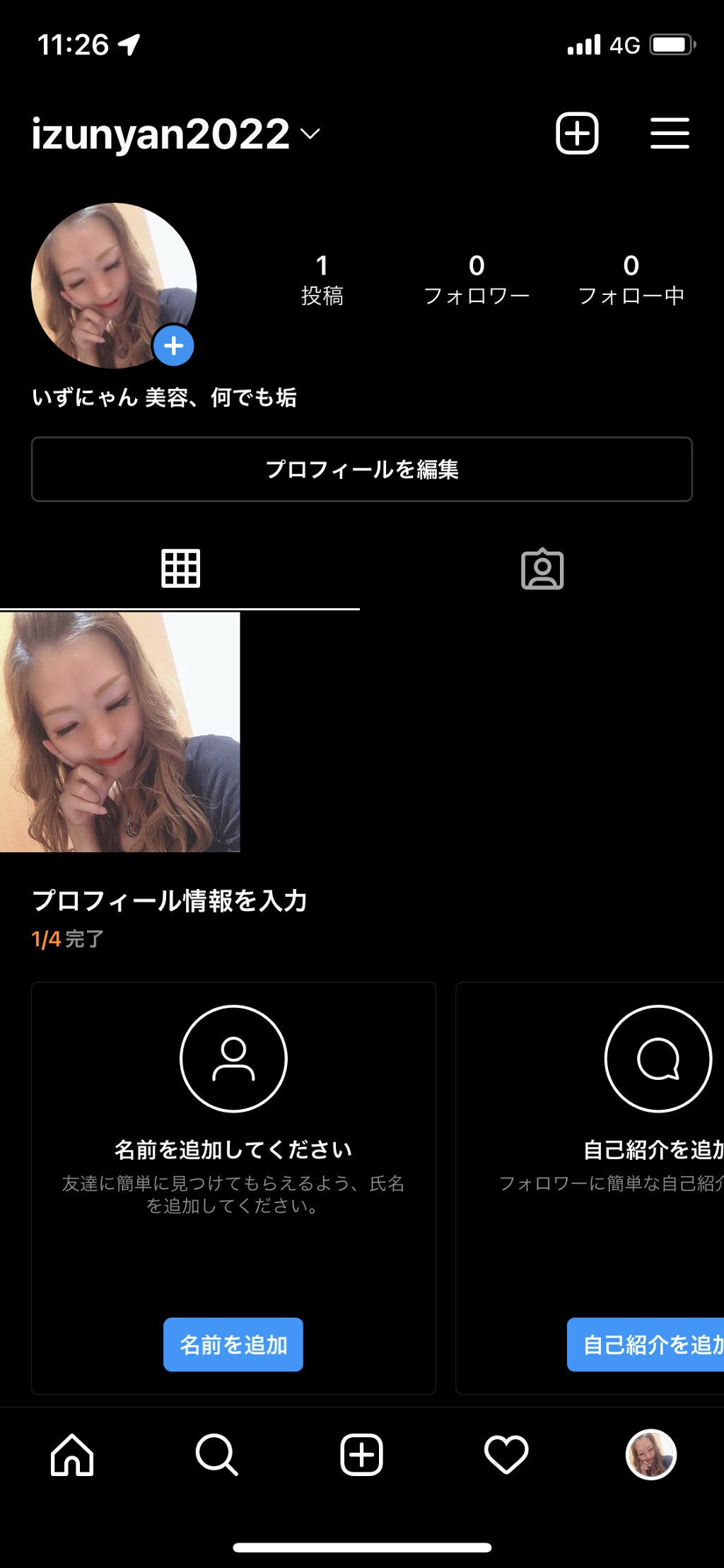This screenshot has height=1568, width=724.
Task: View the 1/4完了 profile completion progress
Action: 67,939
